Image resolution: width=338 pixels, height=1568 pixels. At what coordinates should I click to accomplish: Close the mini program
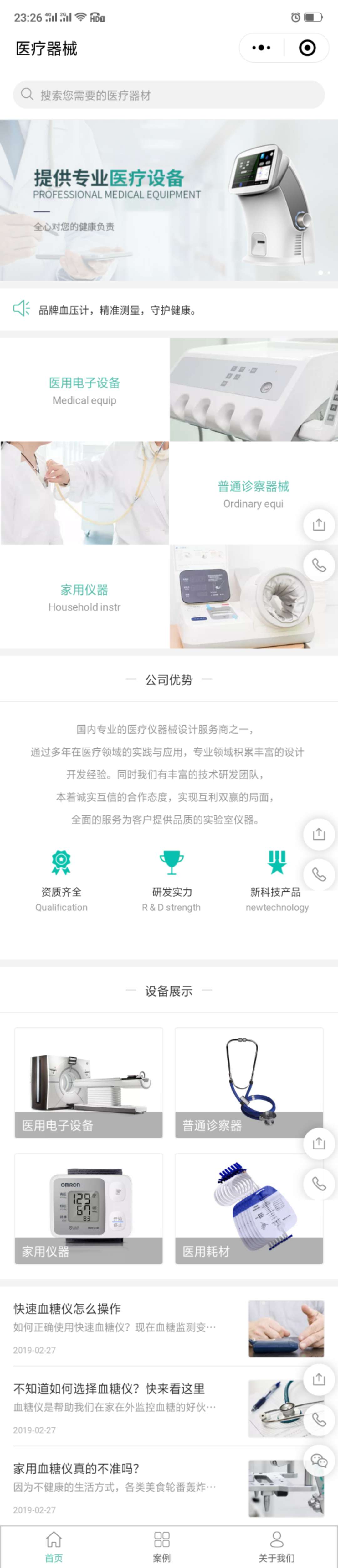308,48
